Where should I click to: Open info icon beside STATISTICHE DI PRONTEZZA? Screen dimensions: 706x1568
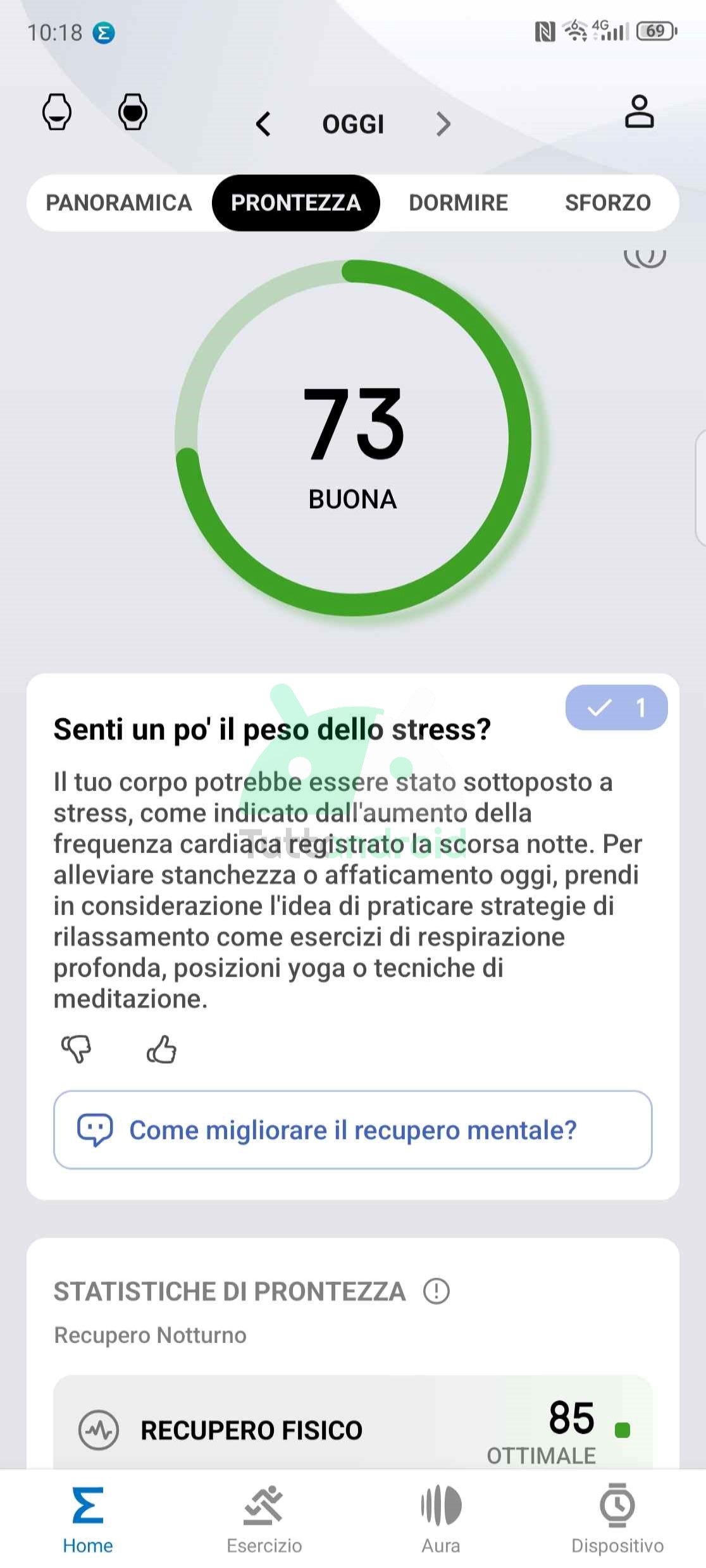[437, 1291]
